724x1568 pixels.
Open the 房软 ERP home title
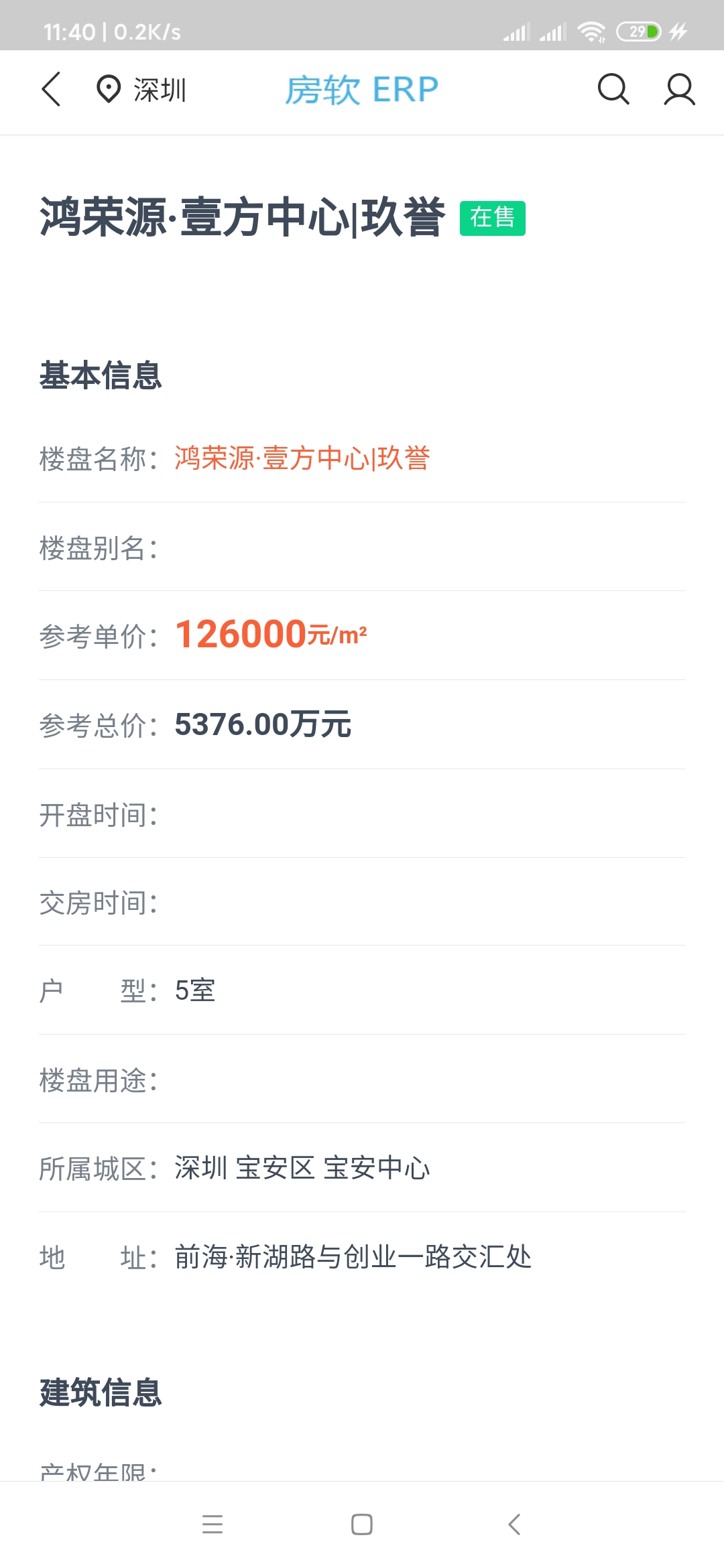click(x=362, y=90)
